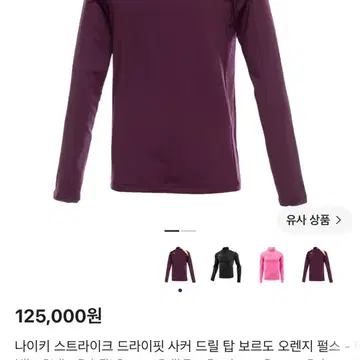Open similar products via 유사 상품 button

pyautogui.click(x=314, y=220)
